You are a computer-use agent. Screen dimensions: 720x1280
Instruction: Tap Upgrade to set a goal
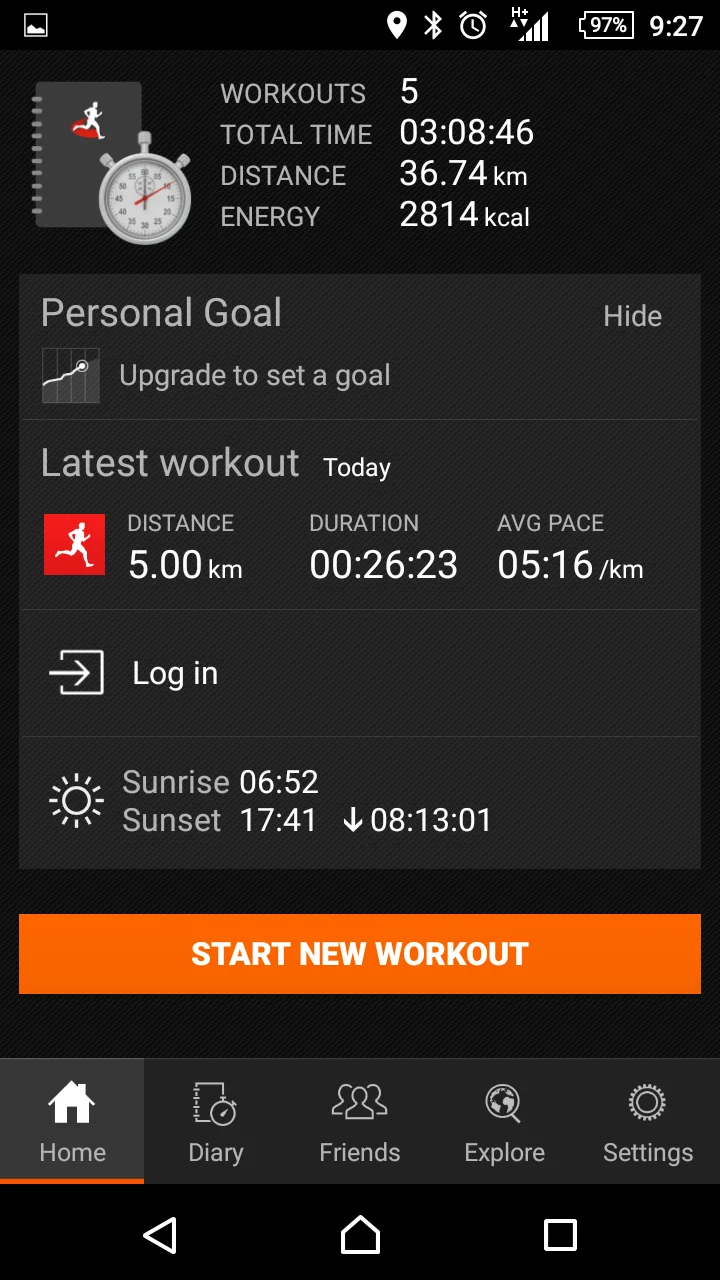tap(255, 376)
